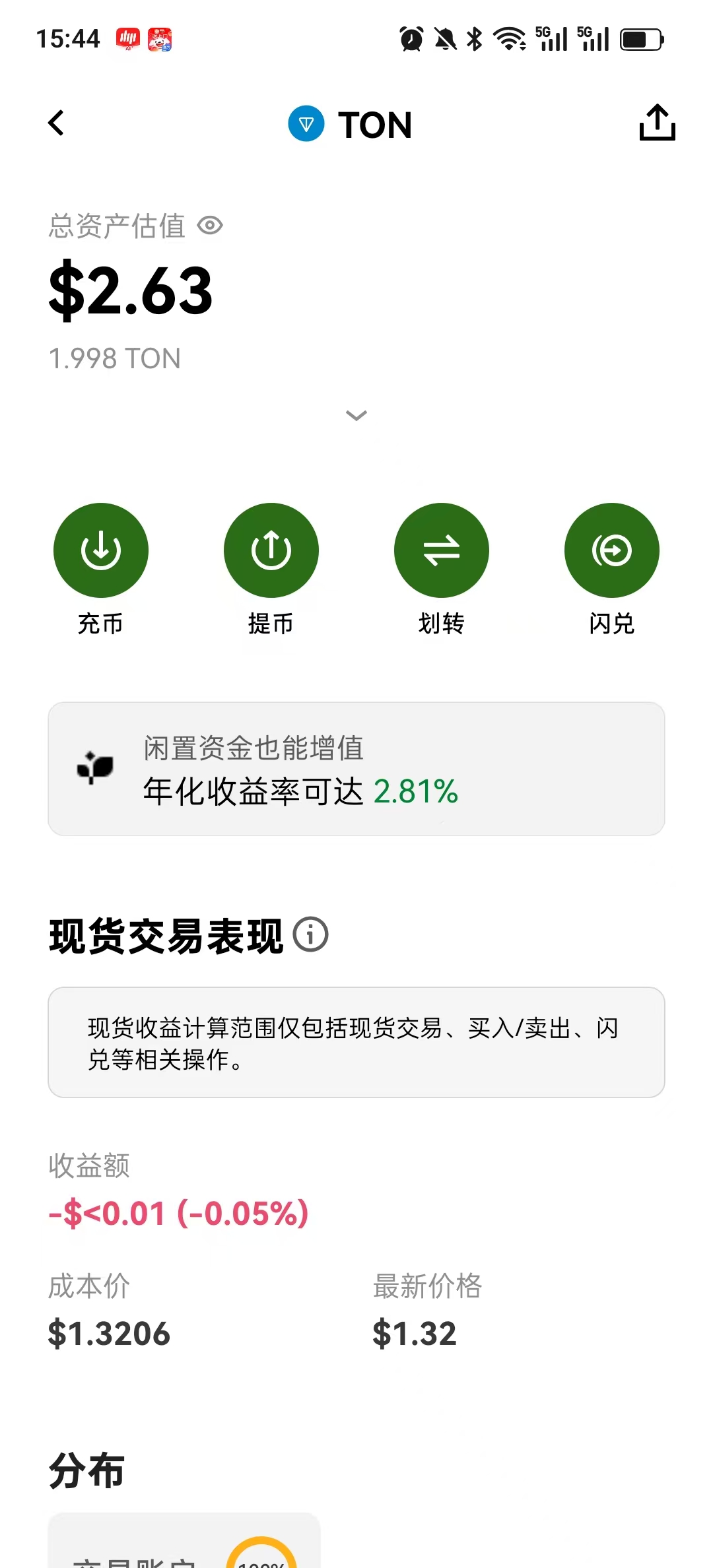713x1568 pixels.
Task: Open the 交易账户 distribution card
Action: coord(184,1544)
